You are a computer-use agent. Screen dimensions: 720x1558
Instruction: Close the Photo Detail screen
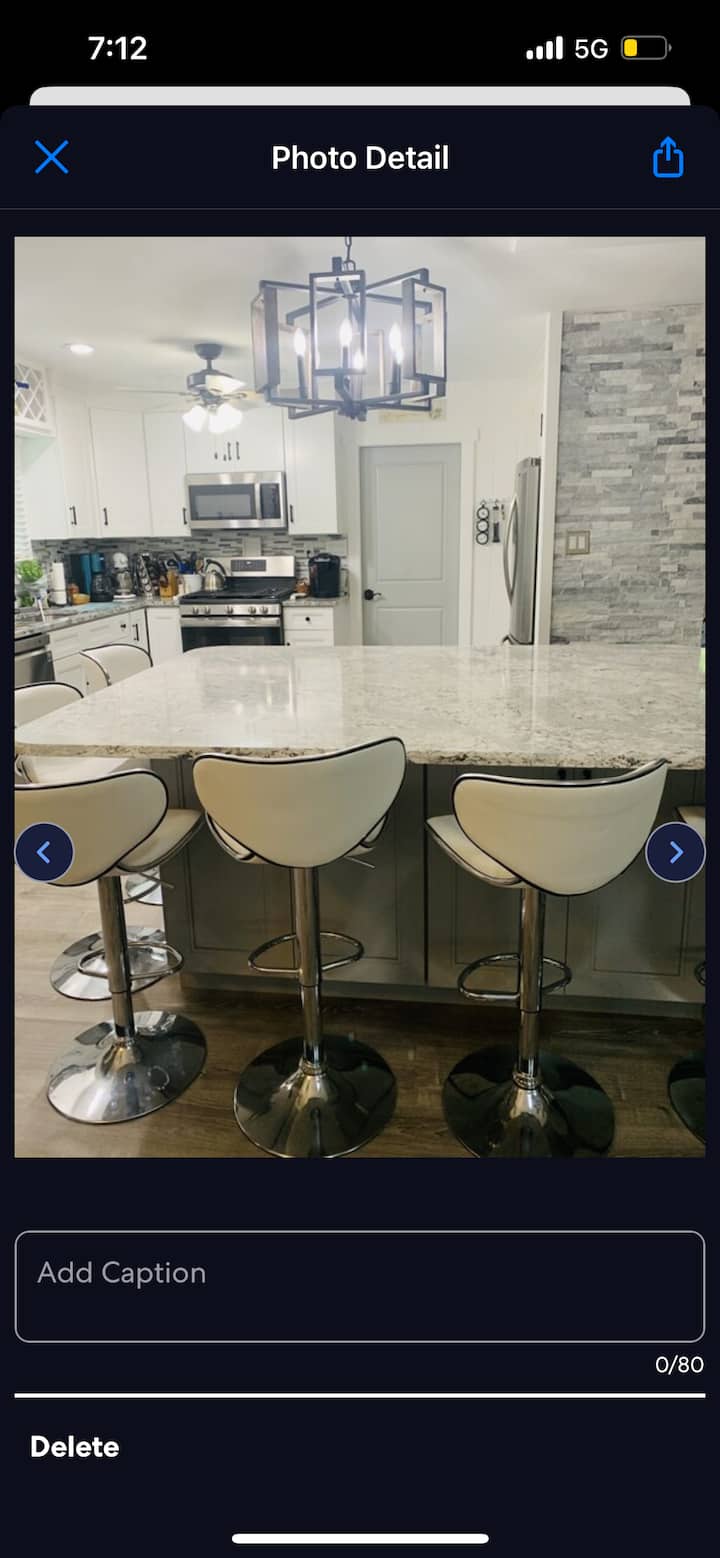pos(51,157)
